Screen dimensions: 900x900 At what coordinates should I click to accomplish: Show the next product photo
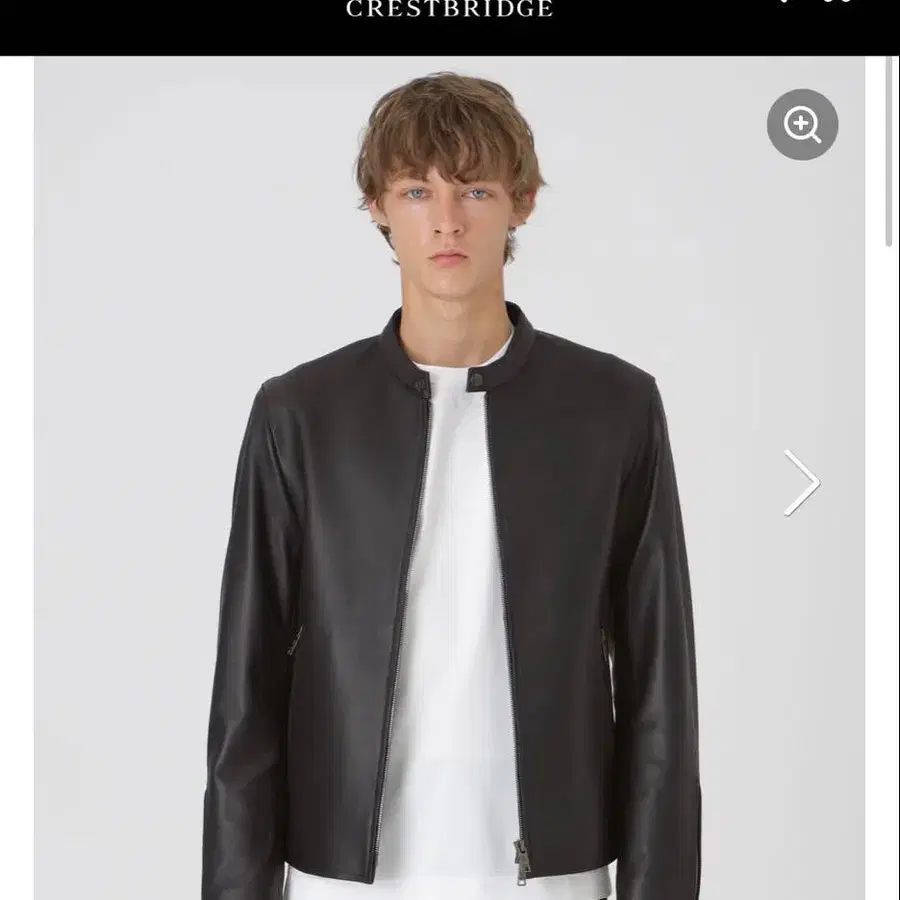pyautogui.click(x=801, y=483)
